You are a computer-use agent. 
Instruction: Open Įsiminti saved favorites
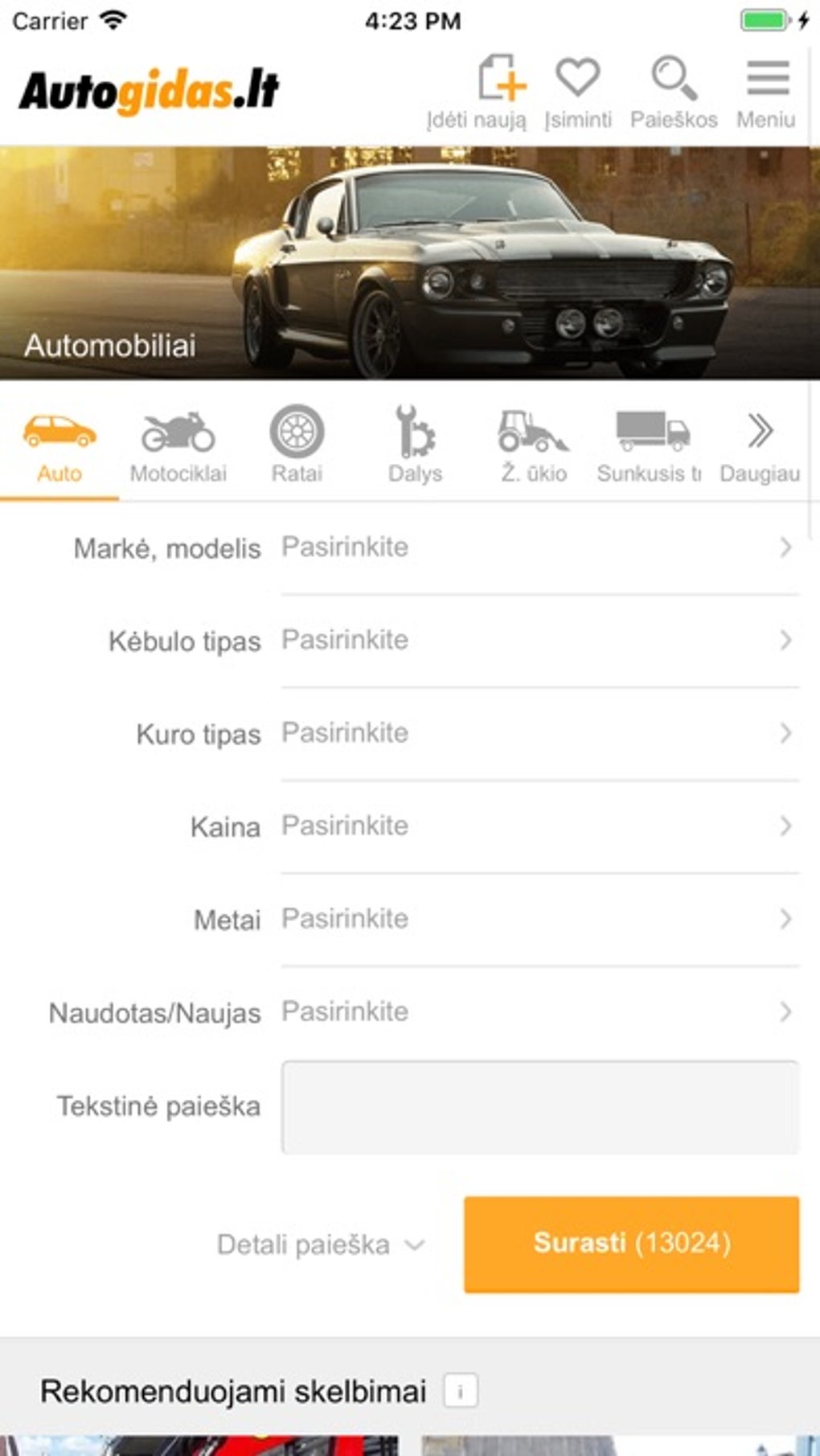click(x=578, y=92)
